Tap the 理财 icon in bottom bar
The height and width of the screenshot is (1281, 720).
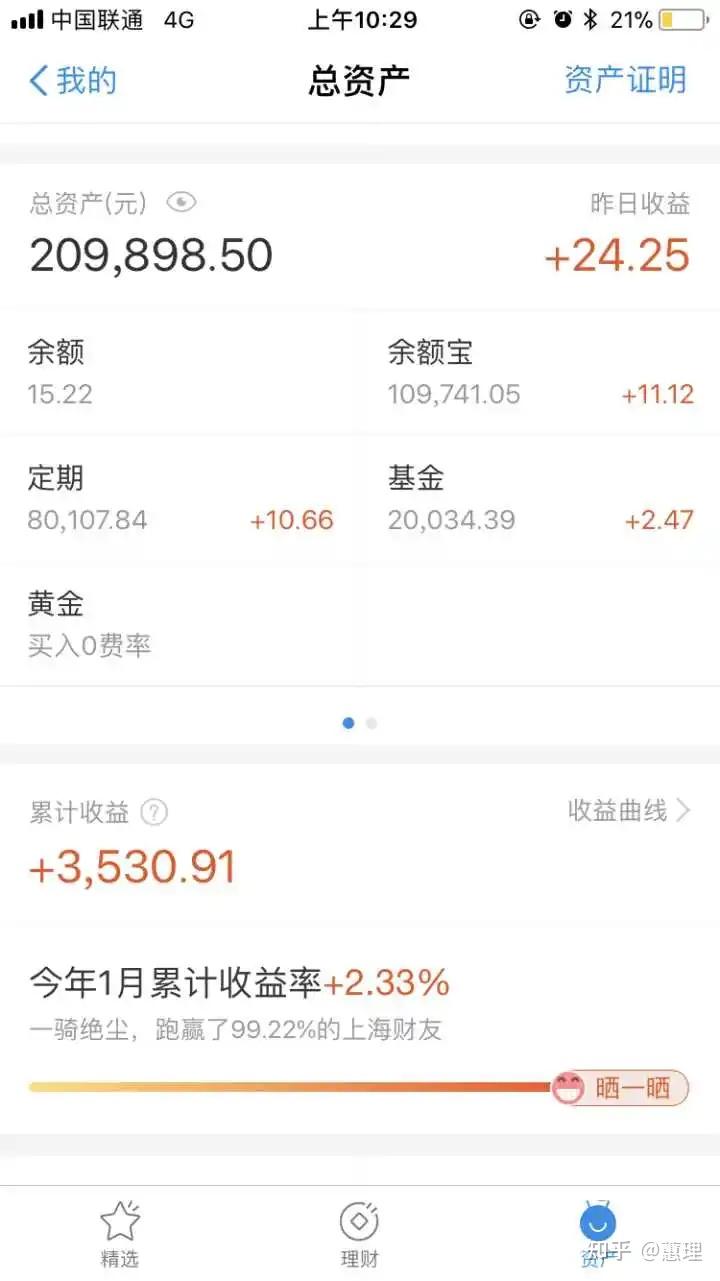[x=359, y=1220]
